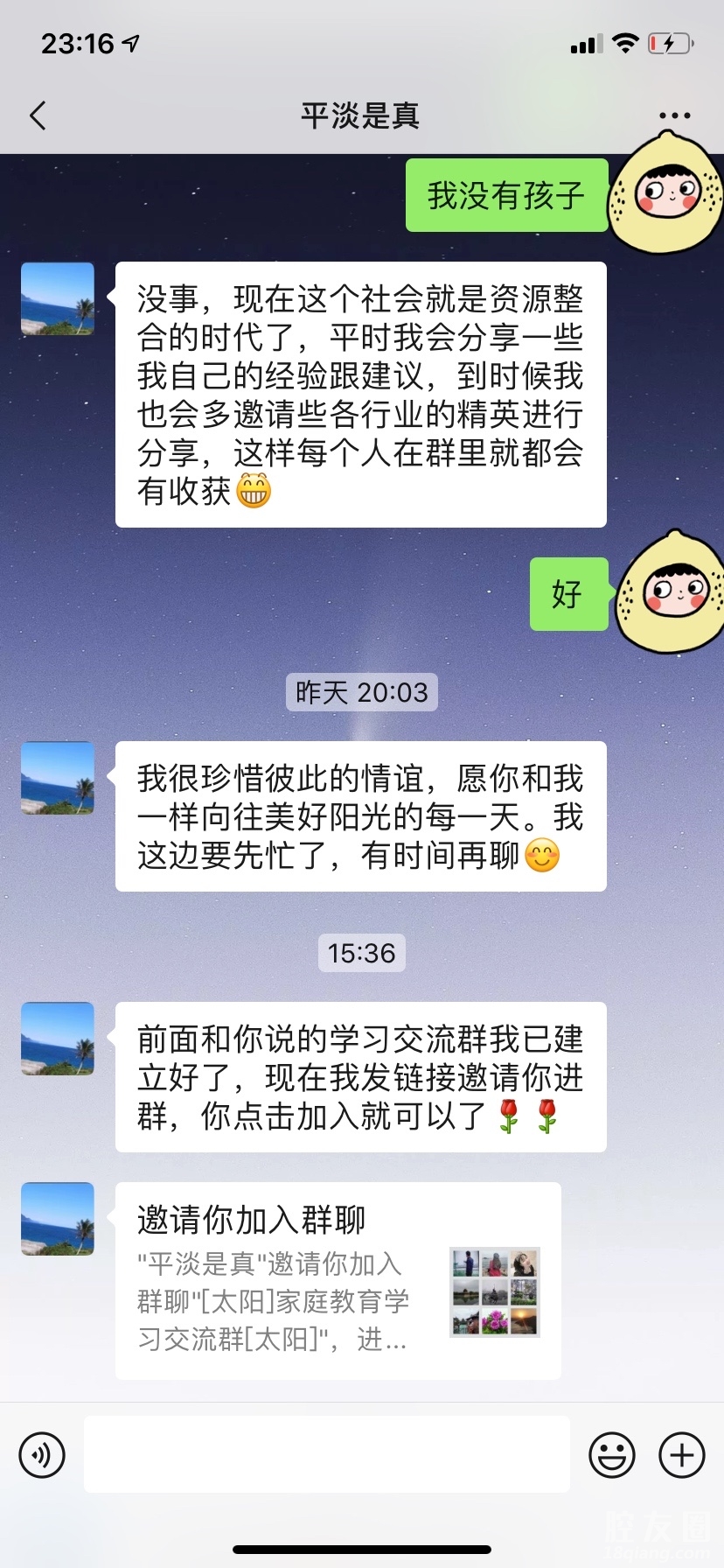Switch to voice message input
This screenshot has width=724, height=1568.
coord(42,1455)
